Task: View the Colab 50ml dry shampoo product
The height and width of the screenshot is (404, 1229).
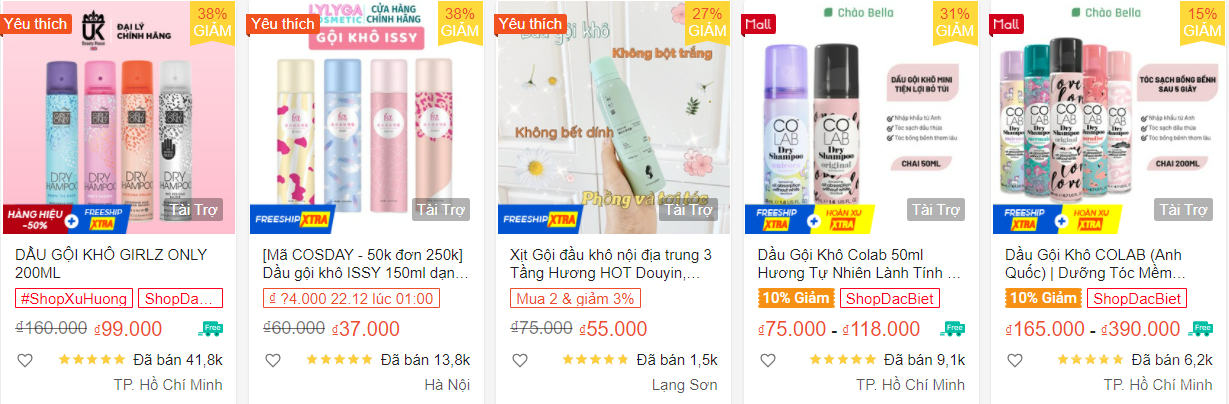Action: [859, 263]
